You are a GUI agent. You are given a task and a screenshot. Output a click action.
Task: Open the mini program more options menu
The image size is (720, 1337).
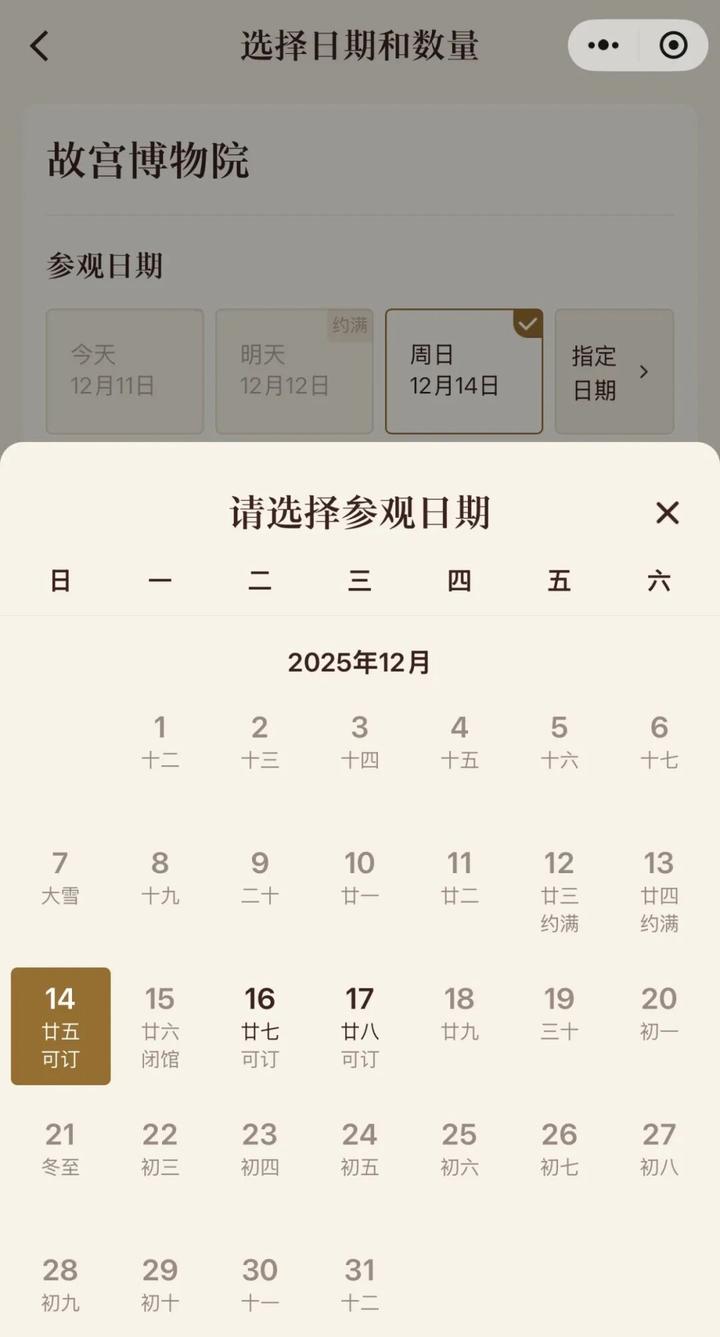tap(603, 45)
